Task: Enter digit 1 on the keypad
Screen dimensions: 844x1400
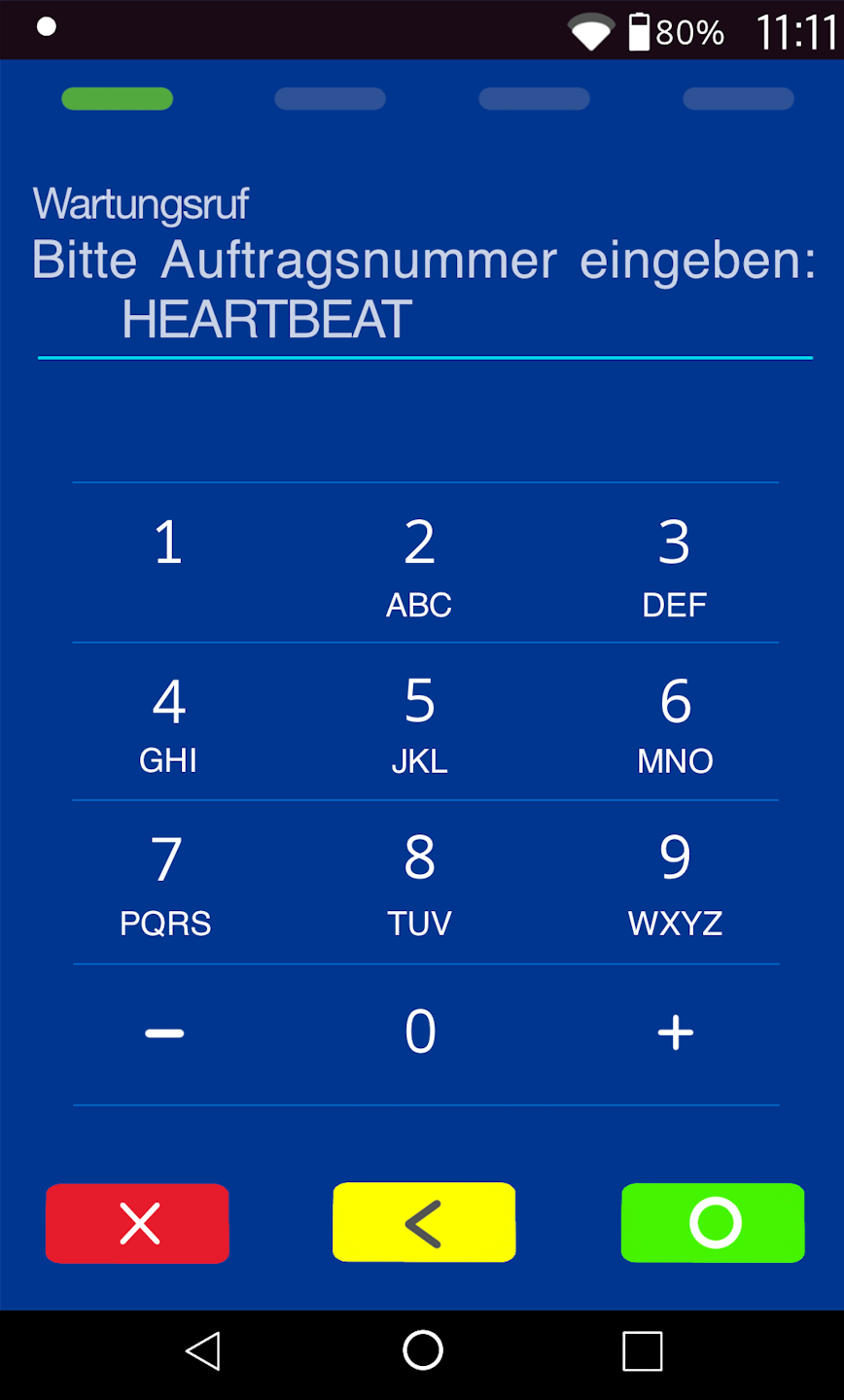Action: click(x=168, y=562)
